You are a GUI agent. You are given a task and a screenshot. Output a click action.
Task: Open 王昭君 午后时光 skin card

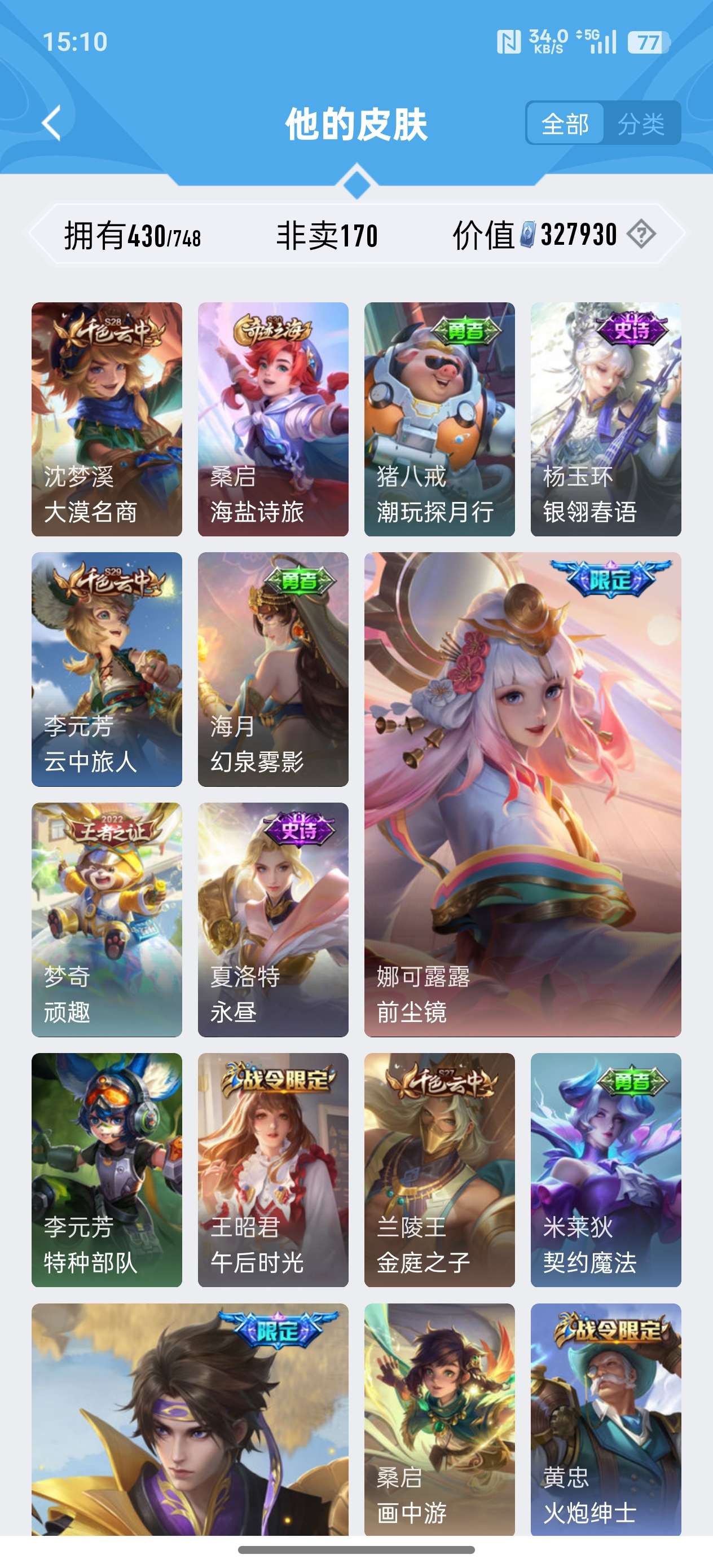click(x=273, y=1170)
